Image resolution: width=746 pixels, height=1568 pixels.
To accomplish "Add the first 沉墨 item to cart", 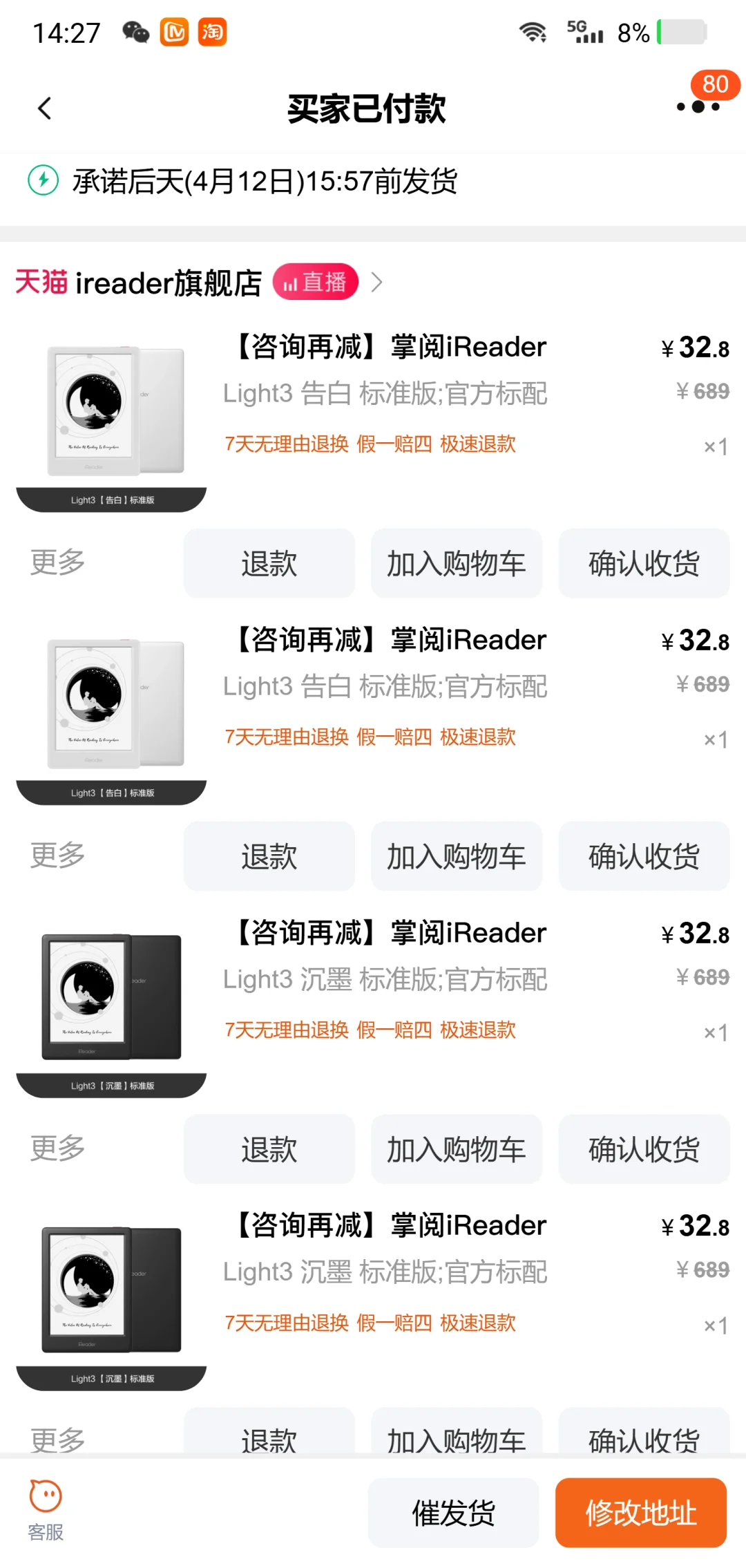I will tap(456, 1149).
